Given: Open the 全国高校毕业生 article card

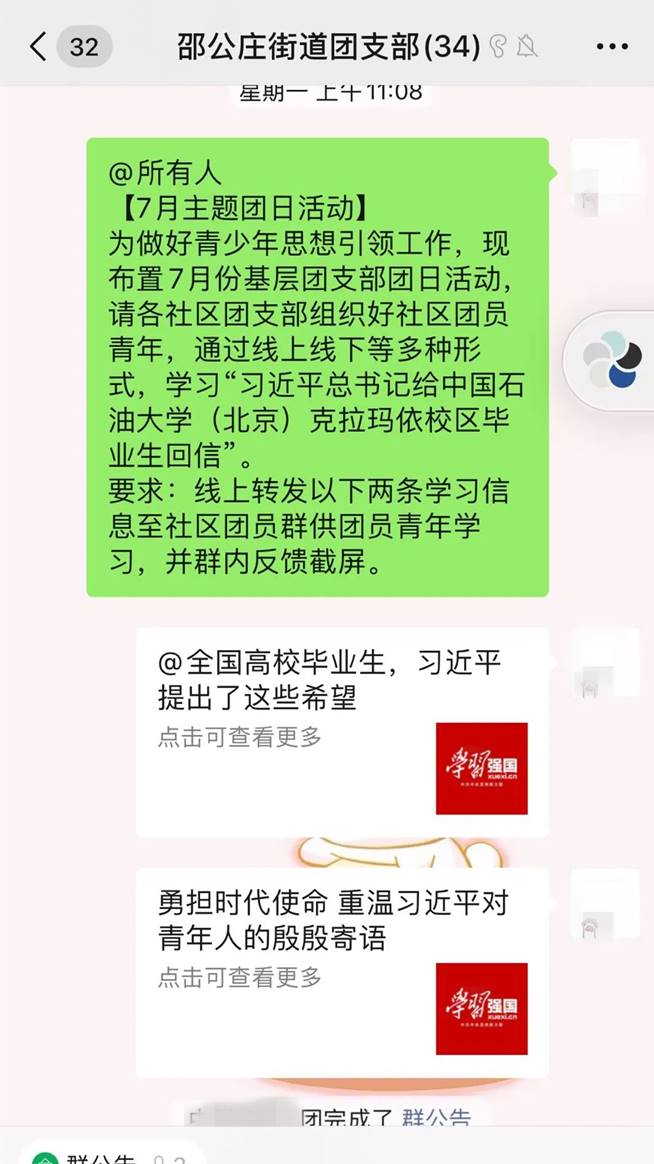Looking at the screenshot, I should pyautogui.click(x=342, y=731).
